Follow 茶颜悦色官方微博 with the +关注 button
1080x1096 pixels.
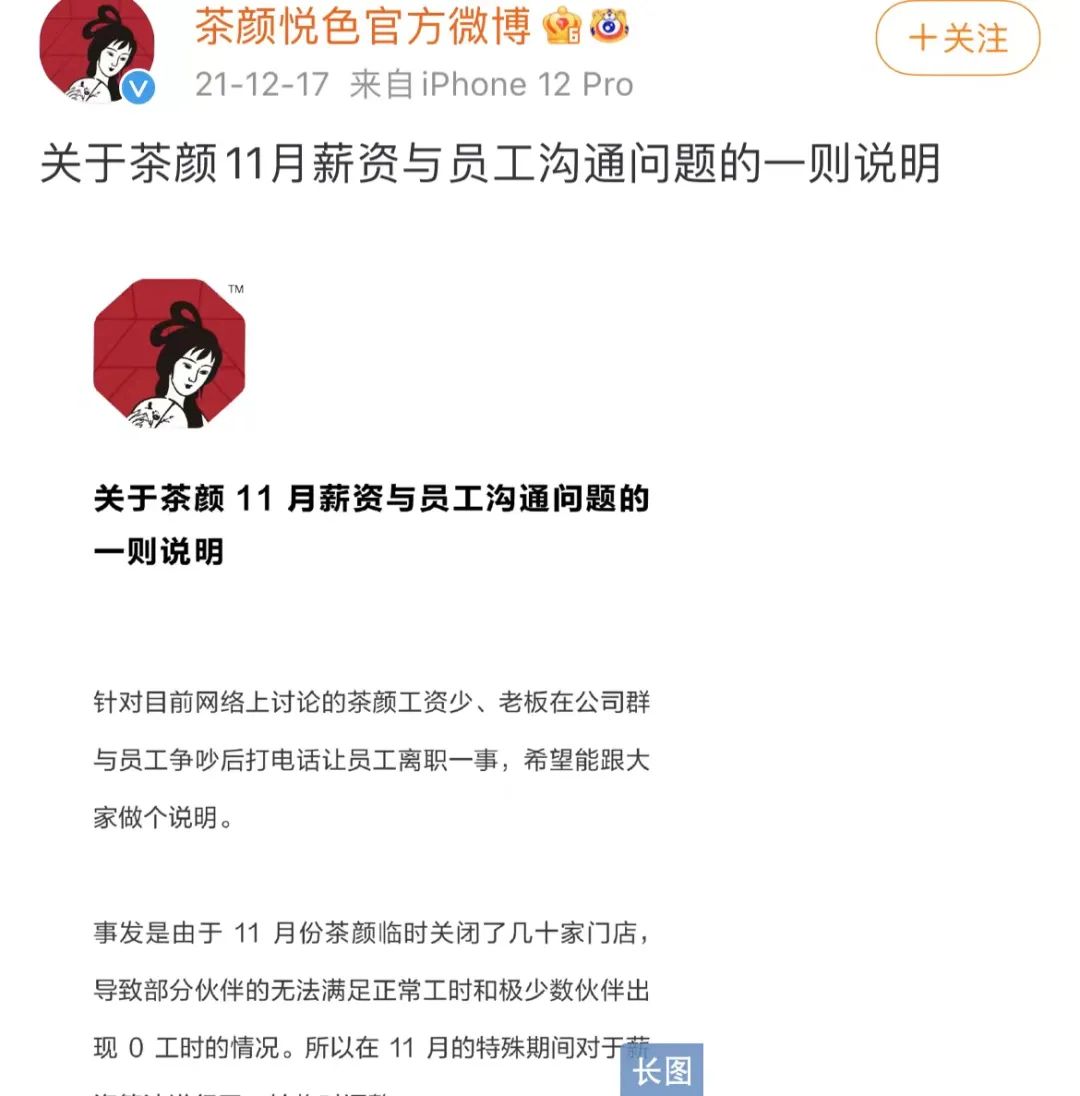pyautogui.click(x=957, y=38)
